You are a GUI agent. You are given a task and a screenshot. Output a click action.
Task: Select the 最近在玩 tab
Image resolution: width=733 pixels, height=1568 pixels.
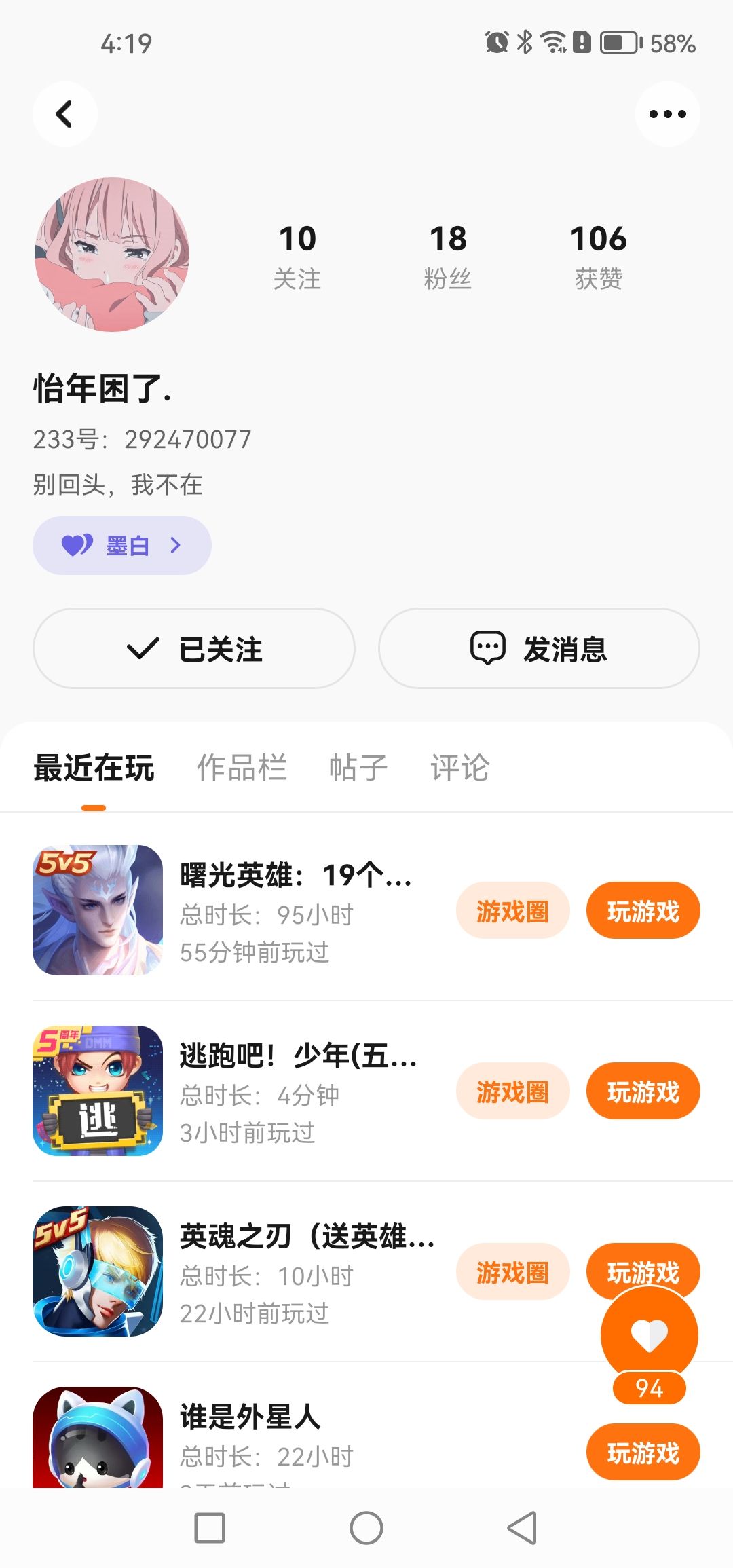tap(94, 768)
